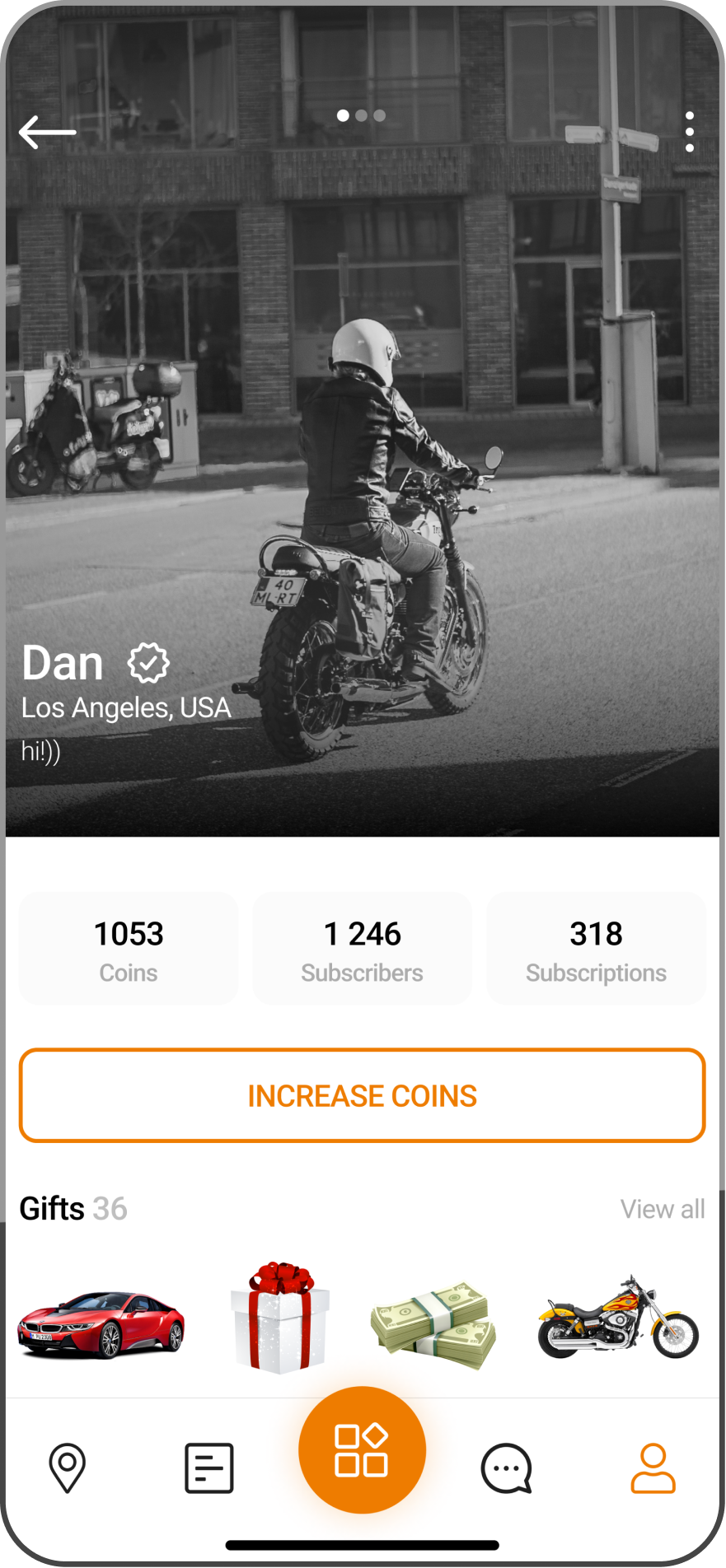Open the Coins card
The width and height of the screenshot is (726, 1568).
[129, 949]
